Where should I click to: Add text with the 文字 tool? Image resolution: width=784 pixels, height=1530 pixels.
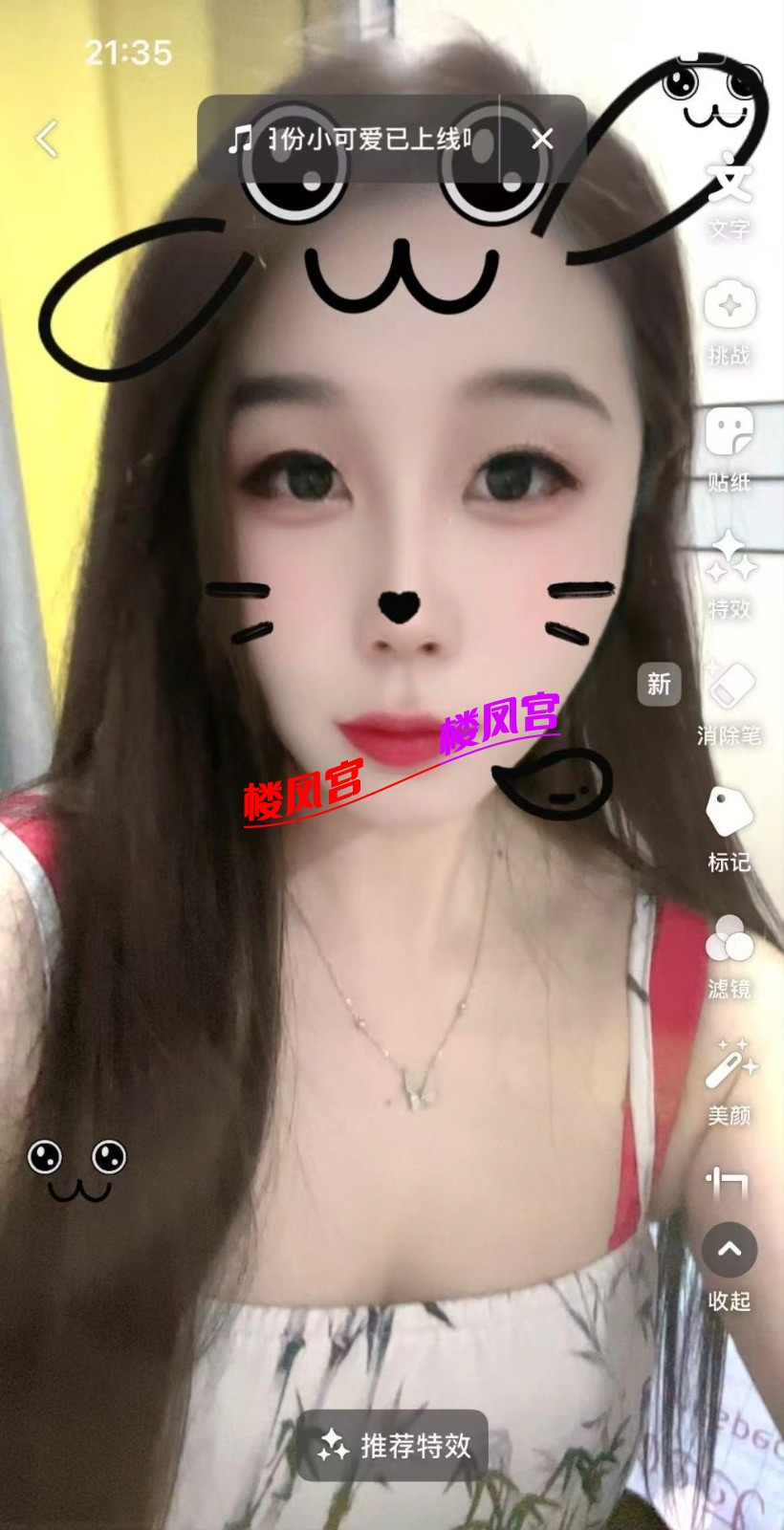pos(729,194)
